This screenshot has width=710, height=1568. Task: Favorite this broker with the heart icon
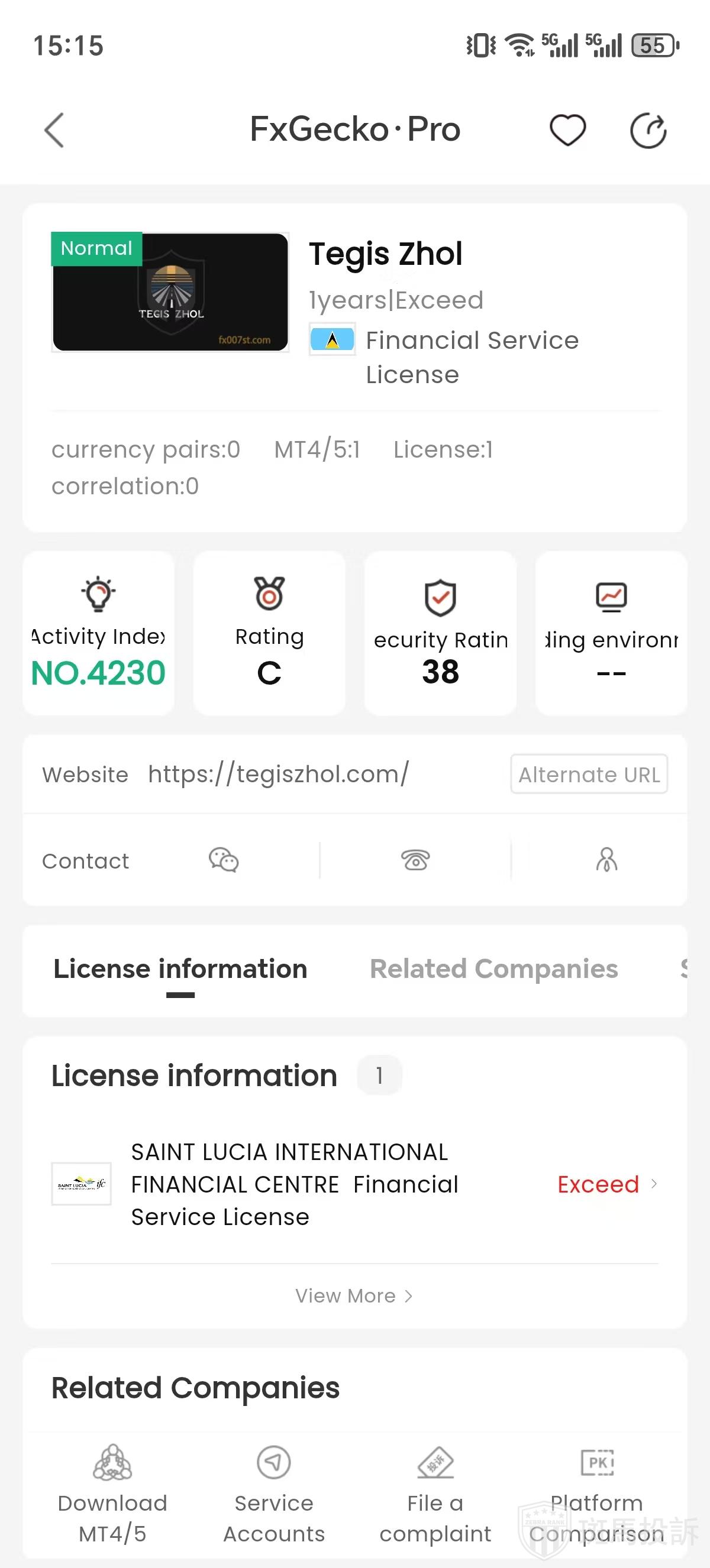567,130
